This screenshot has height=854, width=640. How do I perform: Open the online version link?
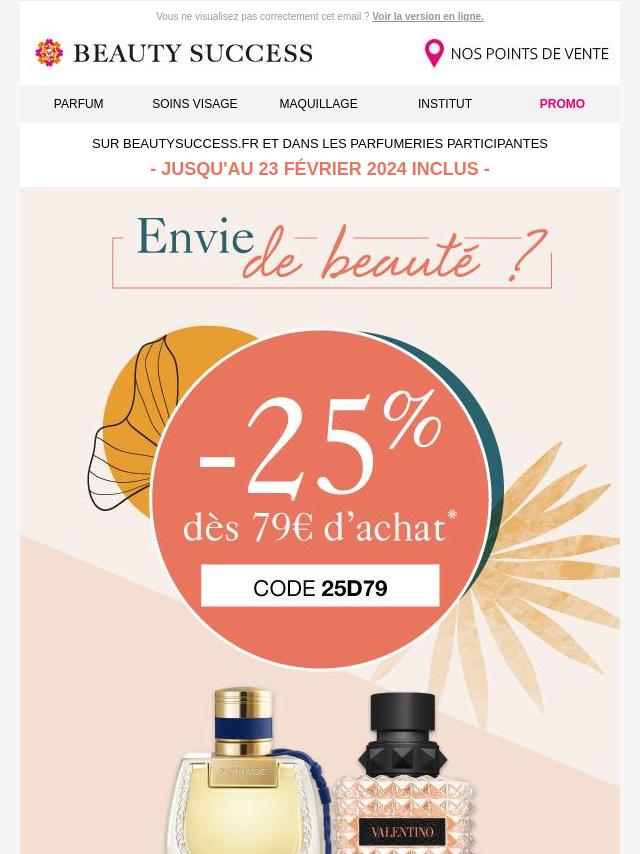coord(427,17)
